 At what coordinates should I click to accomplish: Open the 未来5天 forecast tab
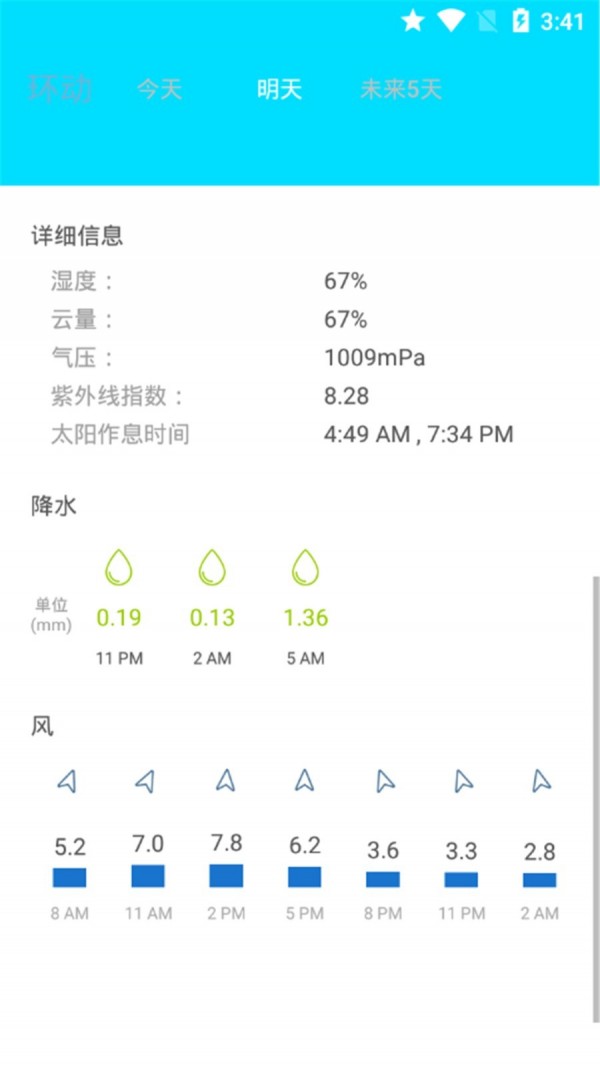400,90
